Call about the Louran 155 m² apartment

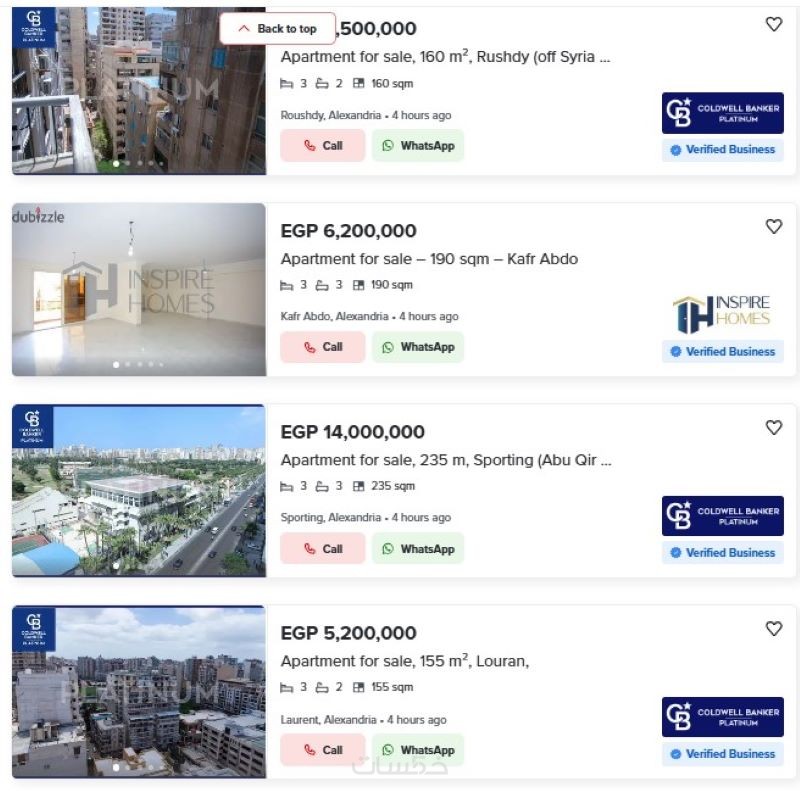[323, 750]
